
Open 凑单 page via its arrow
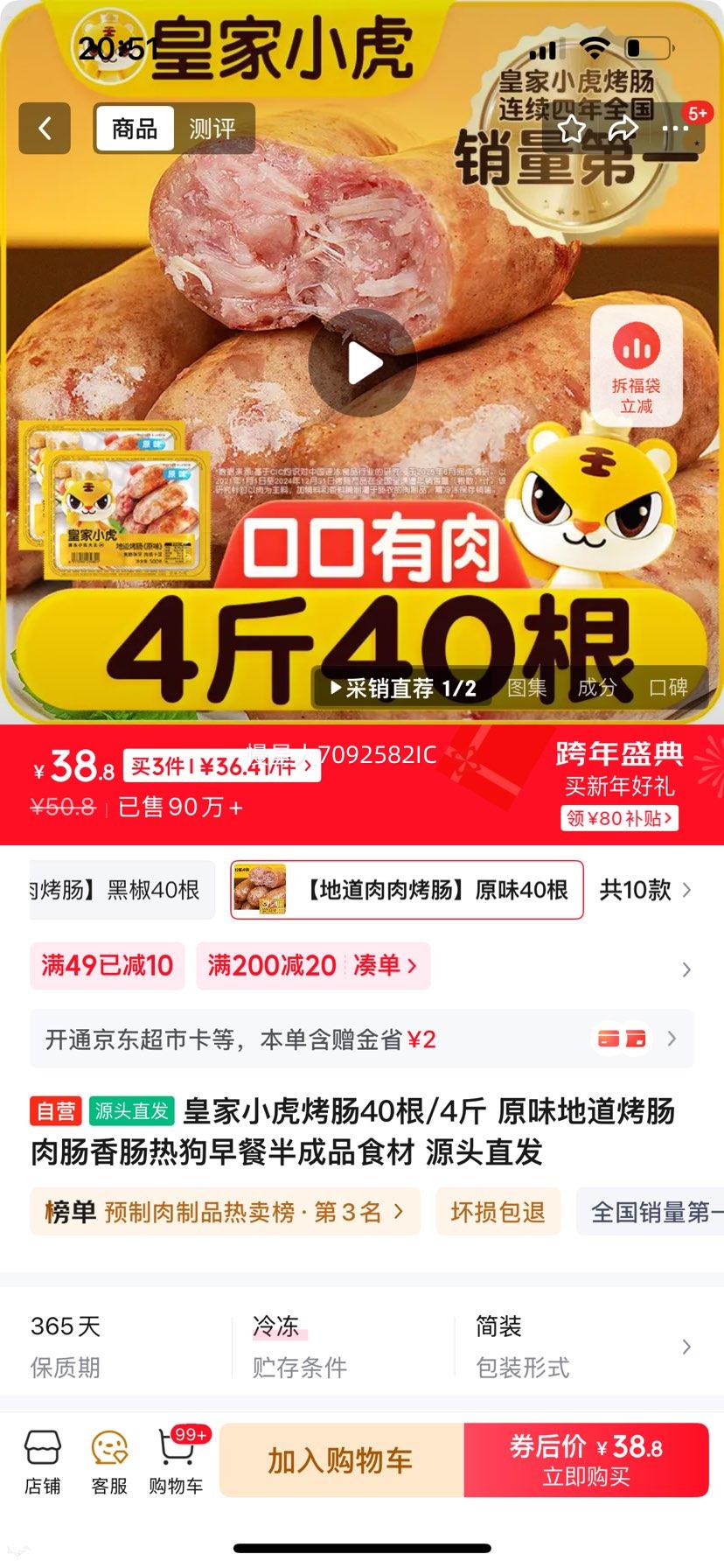pos(385,965)
